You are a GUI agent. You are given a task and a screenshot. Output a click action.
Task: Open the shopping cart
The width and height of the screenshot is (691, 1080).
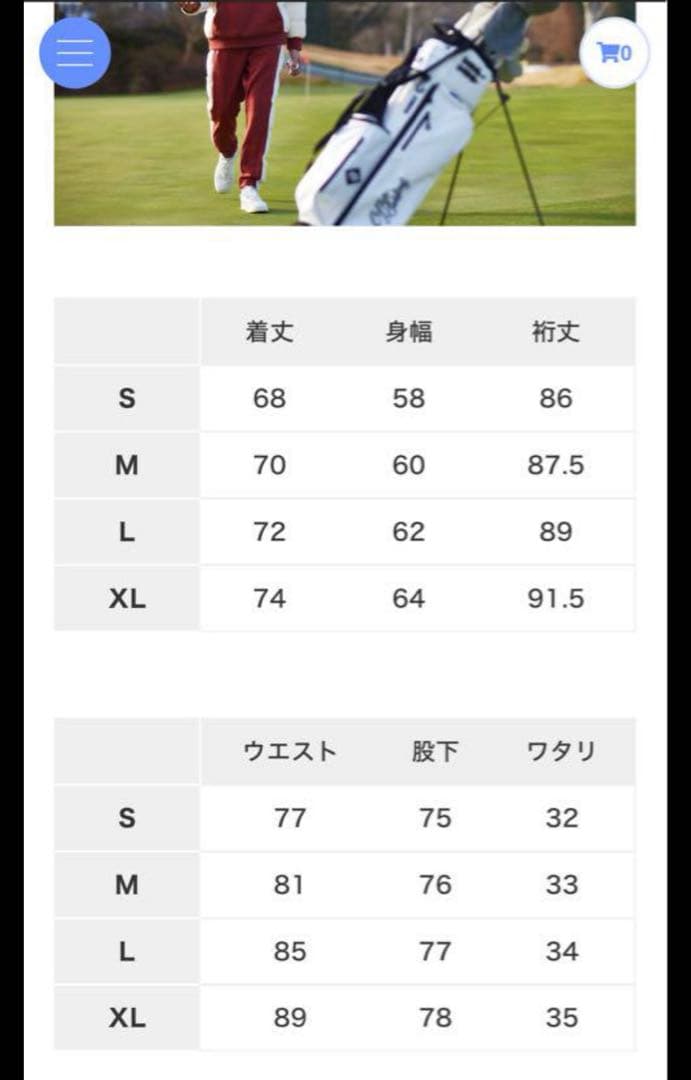614,53
